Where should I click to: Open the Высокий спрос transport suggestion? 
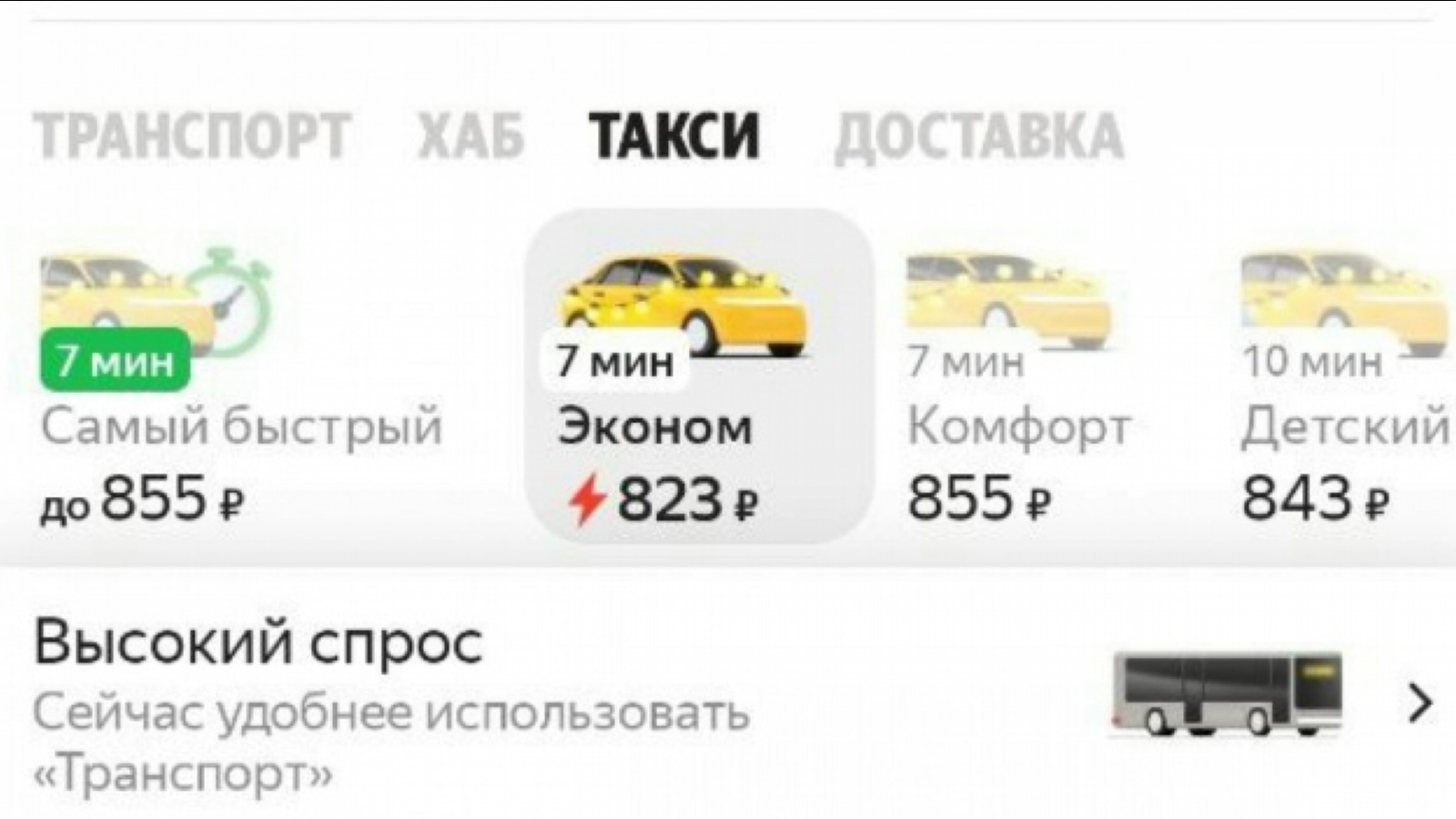728,703
